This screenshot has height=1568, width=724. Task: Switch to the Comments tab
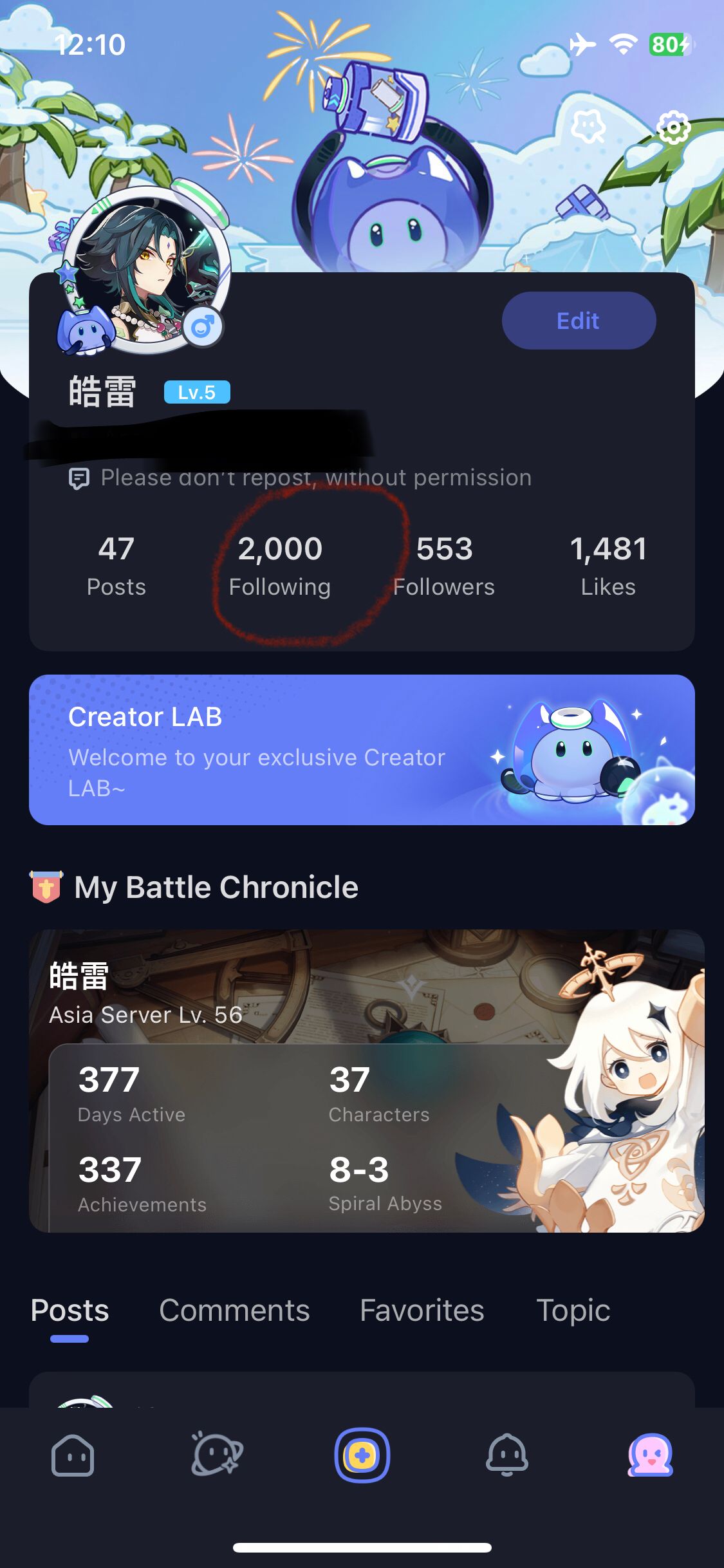(234, 1311)
